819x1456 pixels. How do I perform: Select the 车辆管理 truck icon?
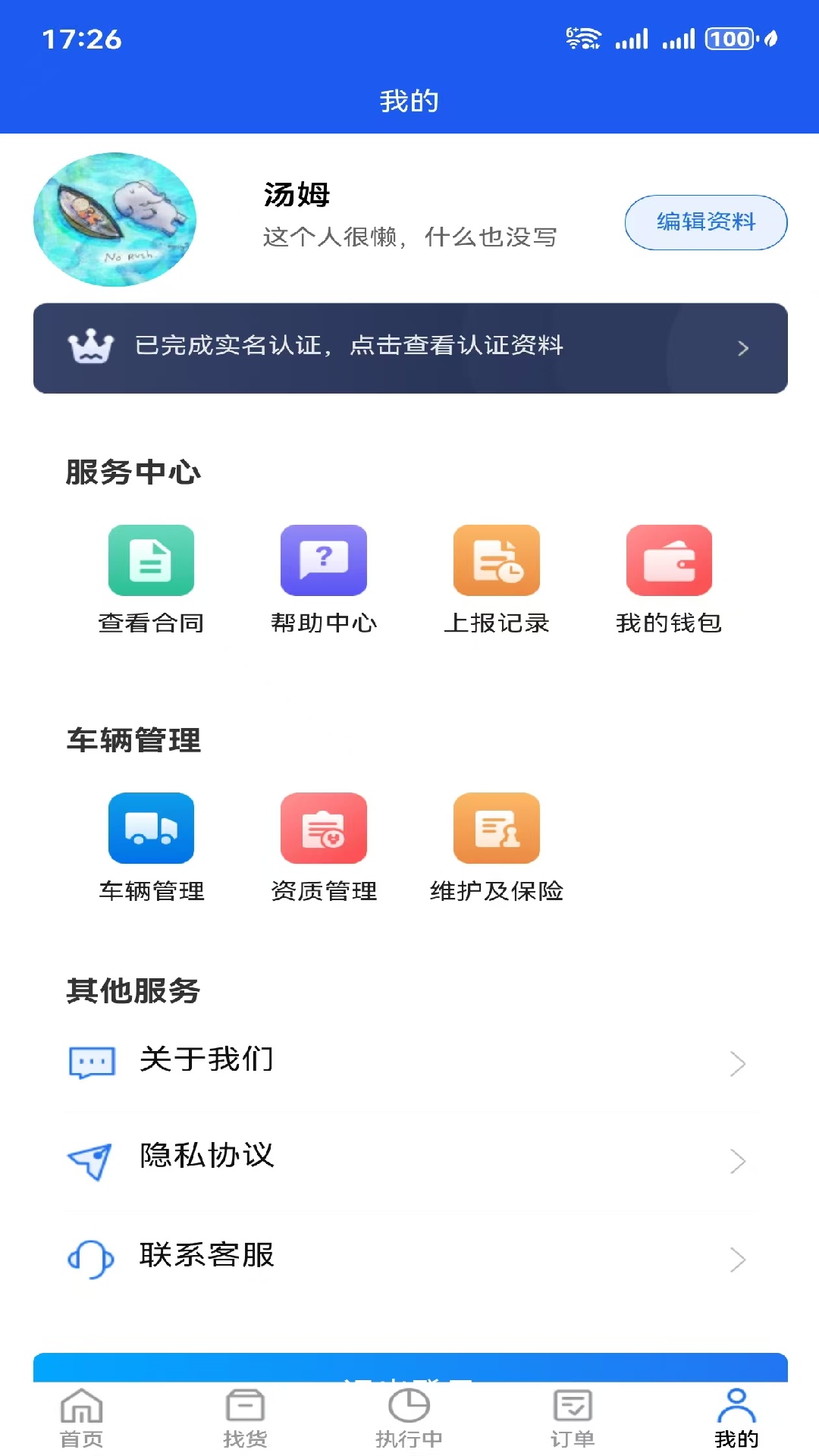click(151, 827)
